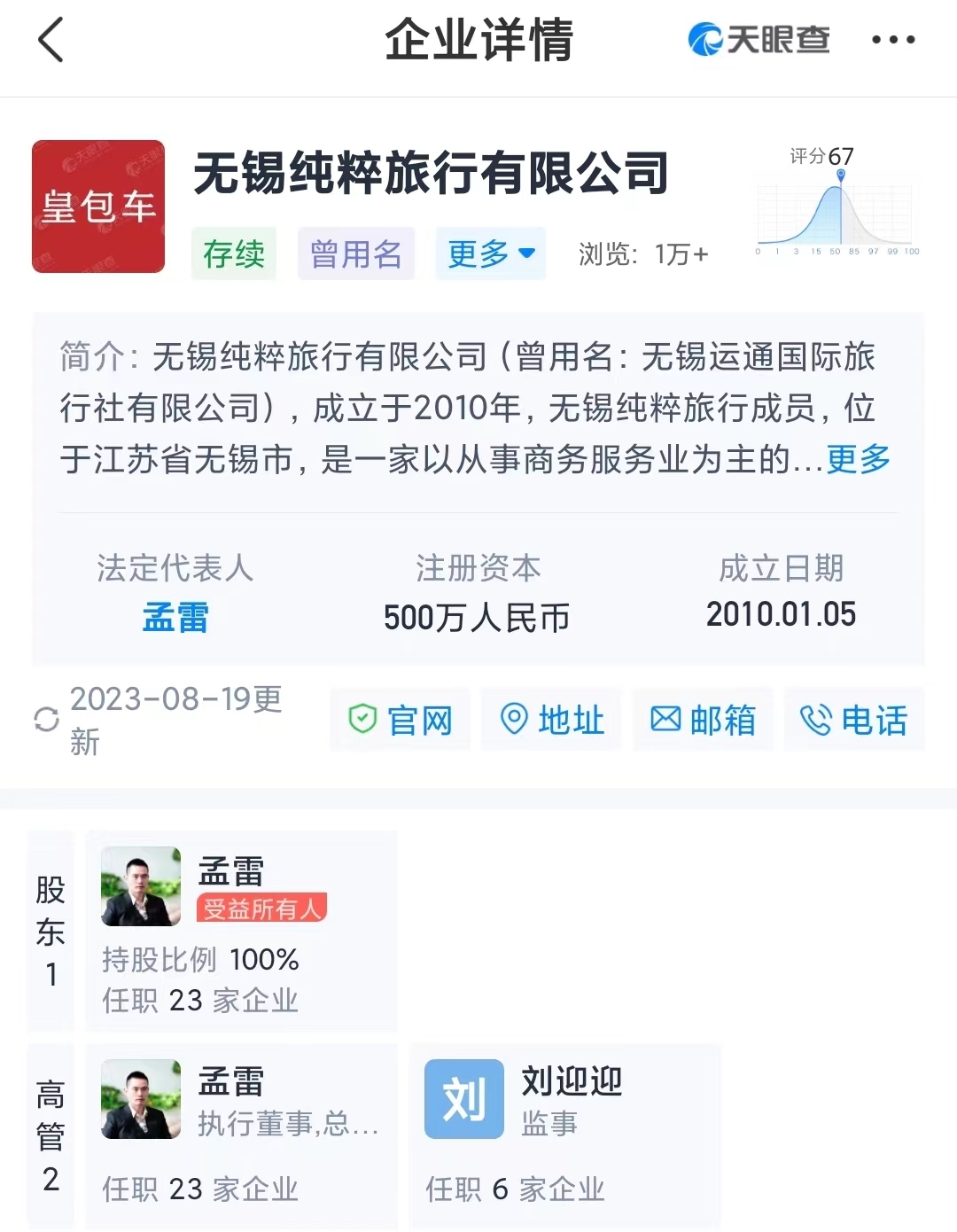
Task: Expand the company intro via 更多 link
Action: [858, 459]
